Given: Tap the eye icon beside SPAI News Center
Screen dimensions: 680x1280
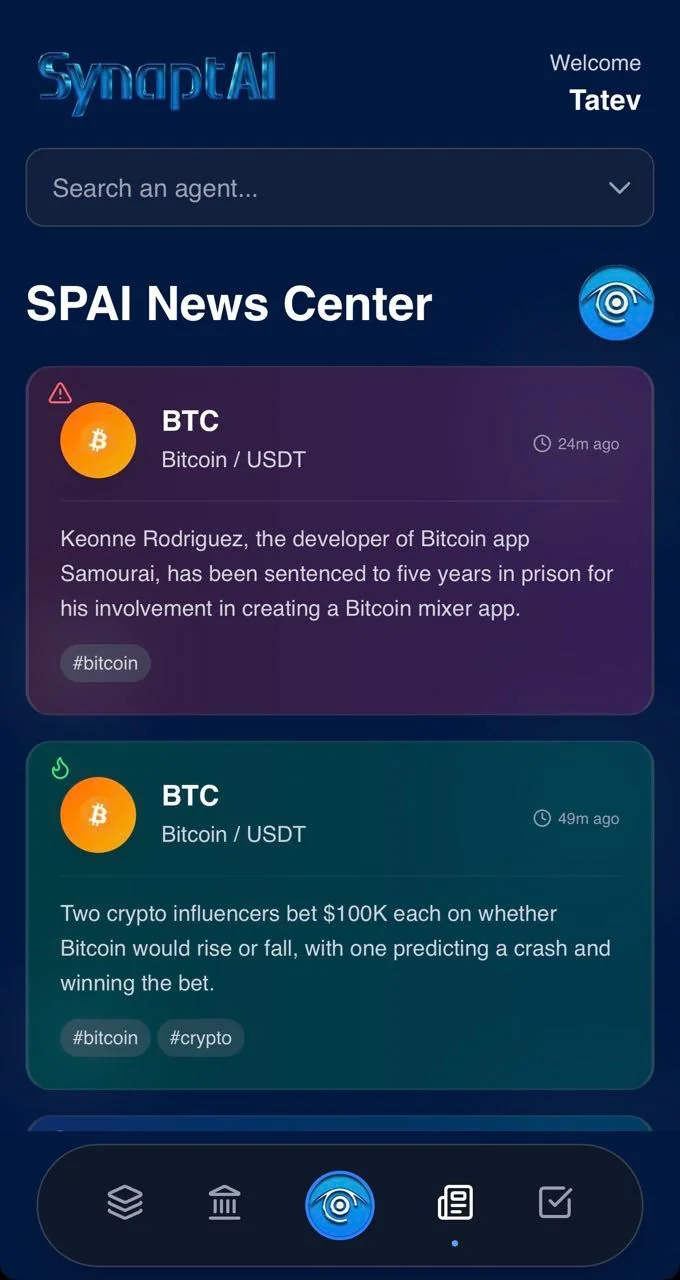Looking at the screenshot, I should tap(616, 302).
